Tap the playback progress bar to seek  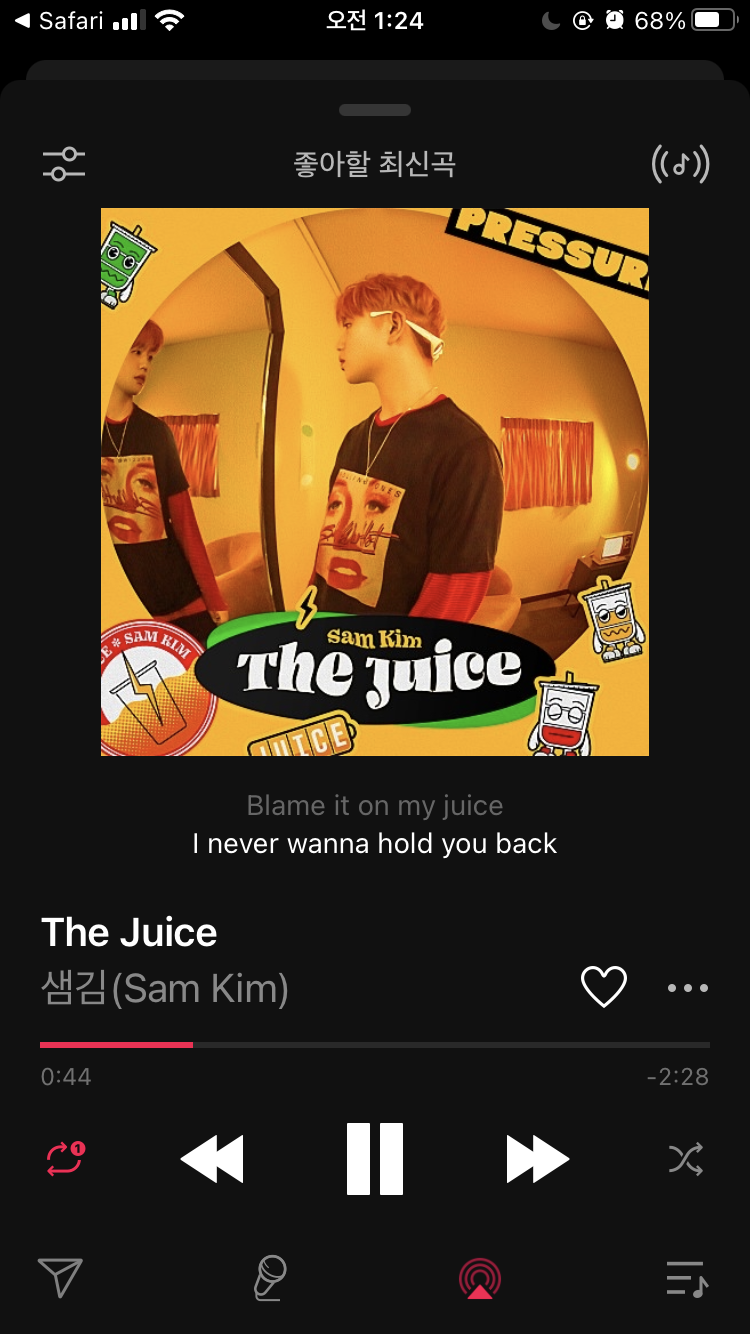(375, 1044)
